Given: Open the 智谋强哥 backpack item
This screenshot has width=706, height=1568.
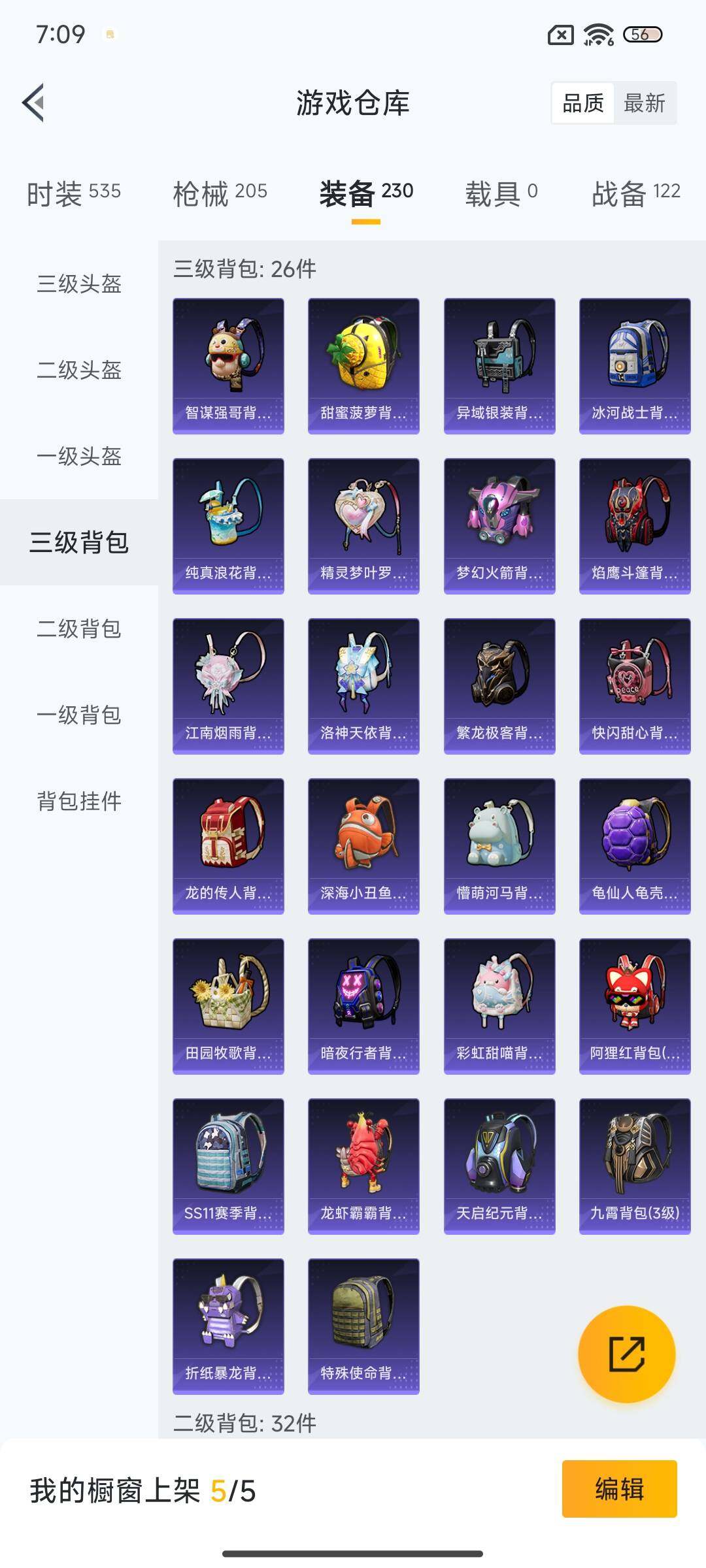Looking at the screenshot, I should tap(228, 366).
